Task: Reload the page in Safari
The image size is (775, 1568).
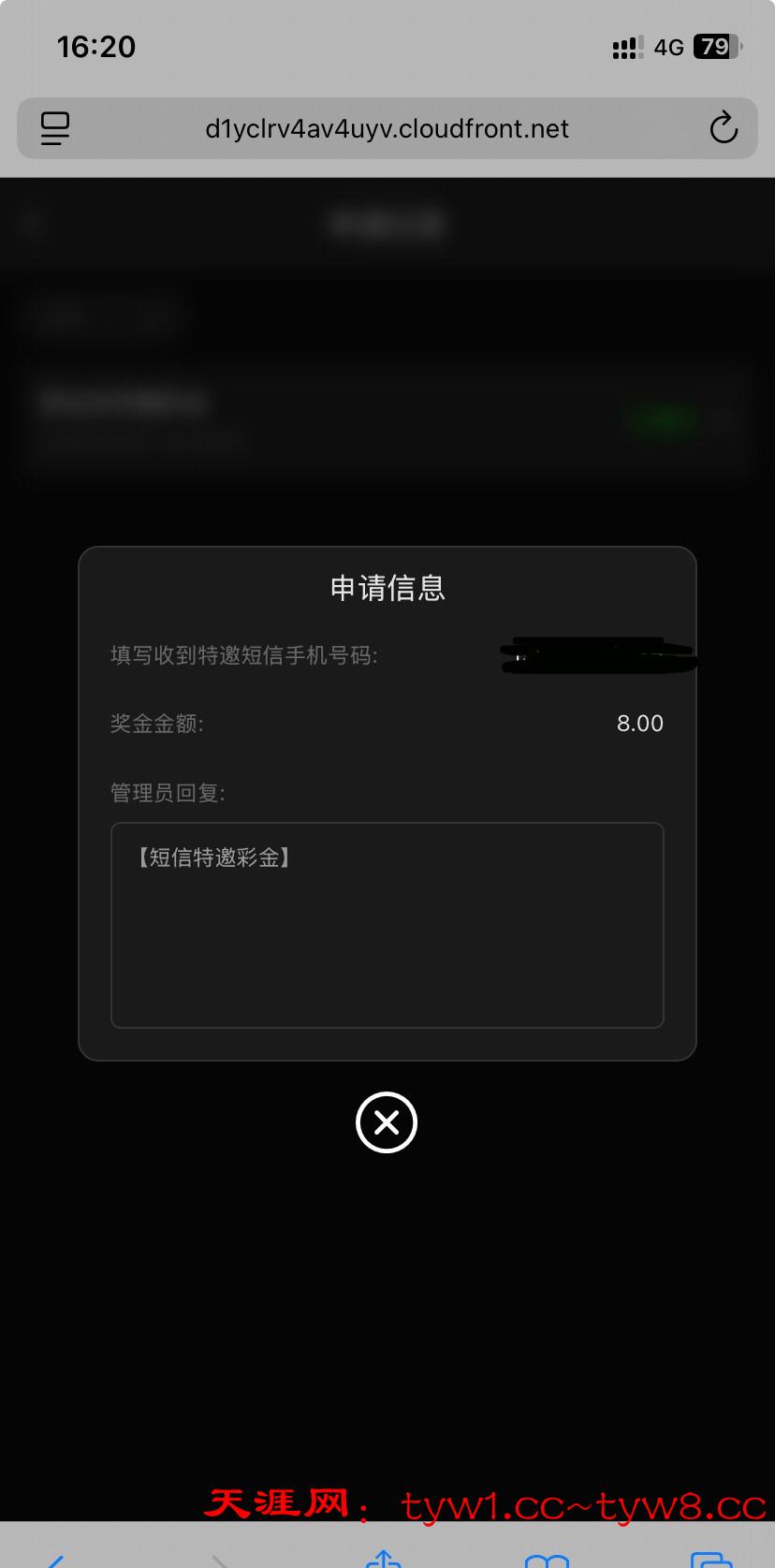Action: coord(723,128)
